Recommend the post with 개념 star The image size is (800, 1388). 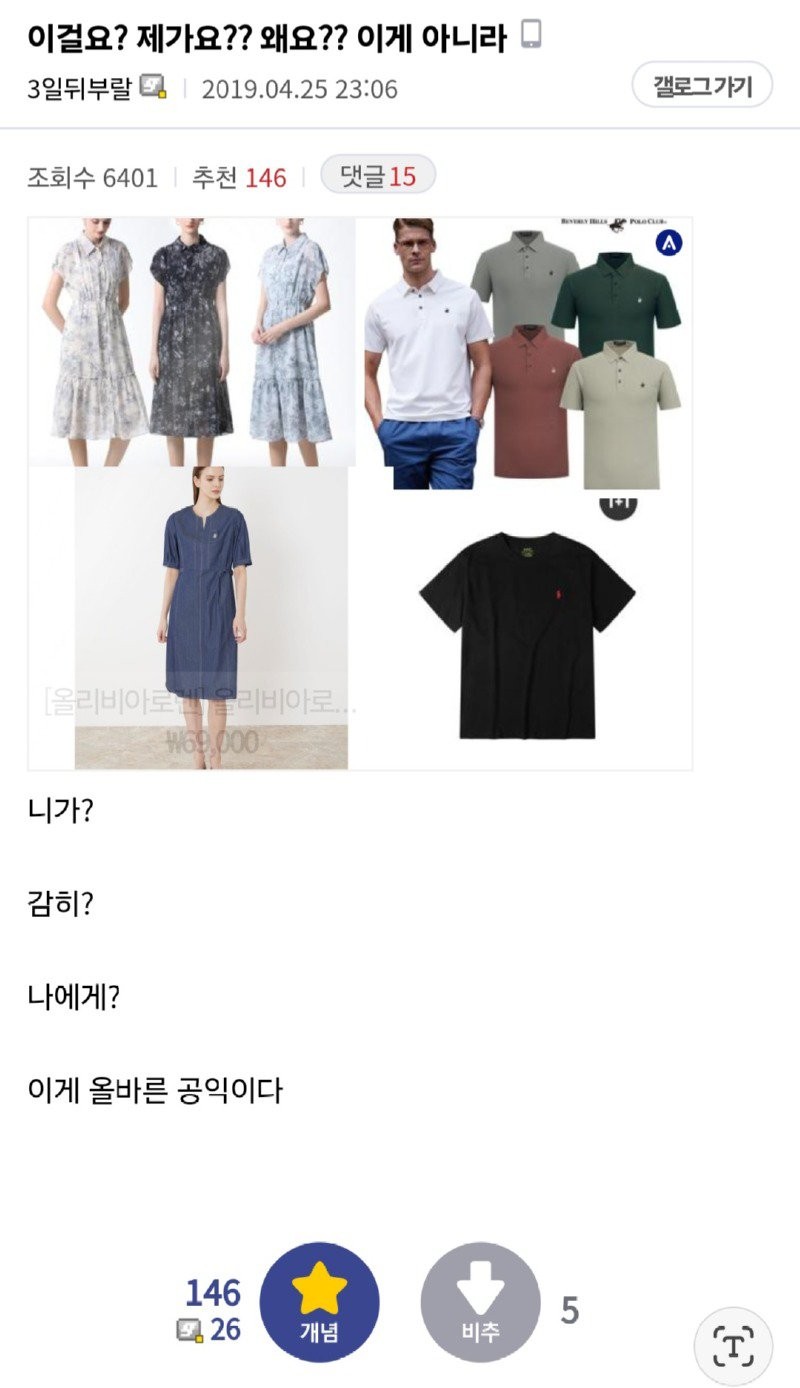tap(319, 1301)
